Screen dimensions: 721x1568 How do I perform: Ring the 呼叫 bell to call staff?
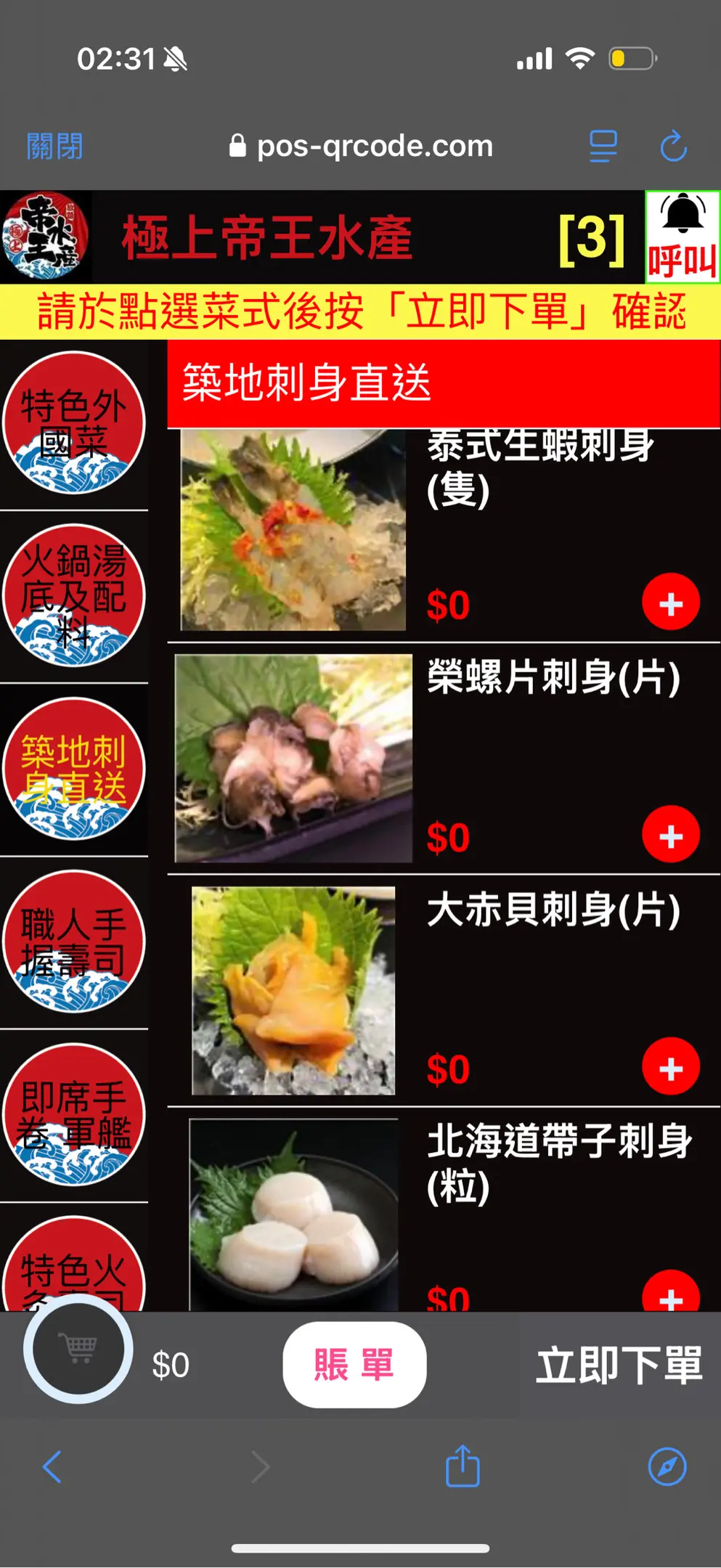point(682,237)
